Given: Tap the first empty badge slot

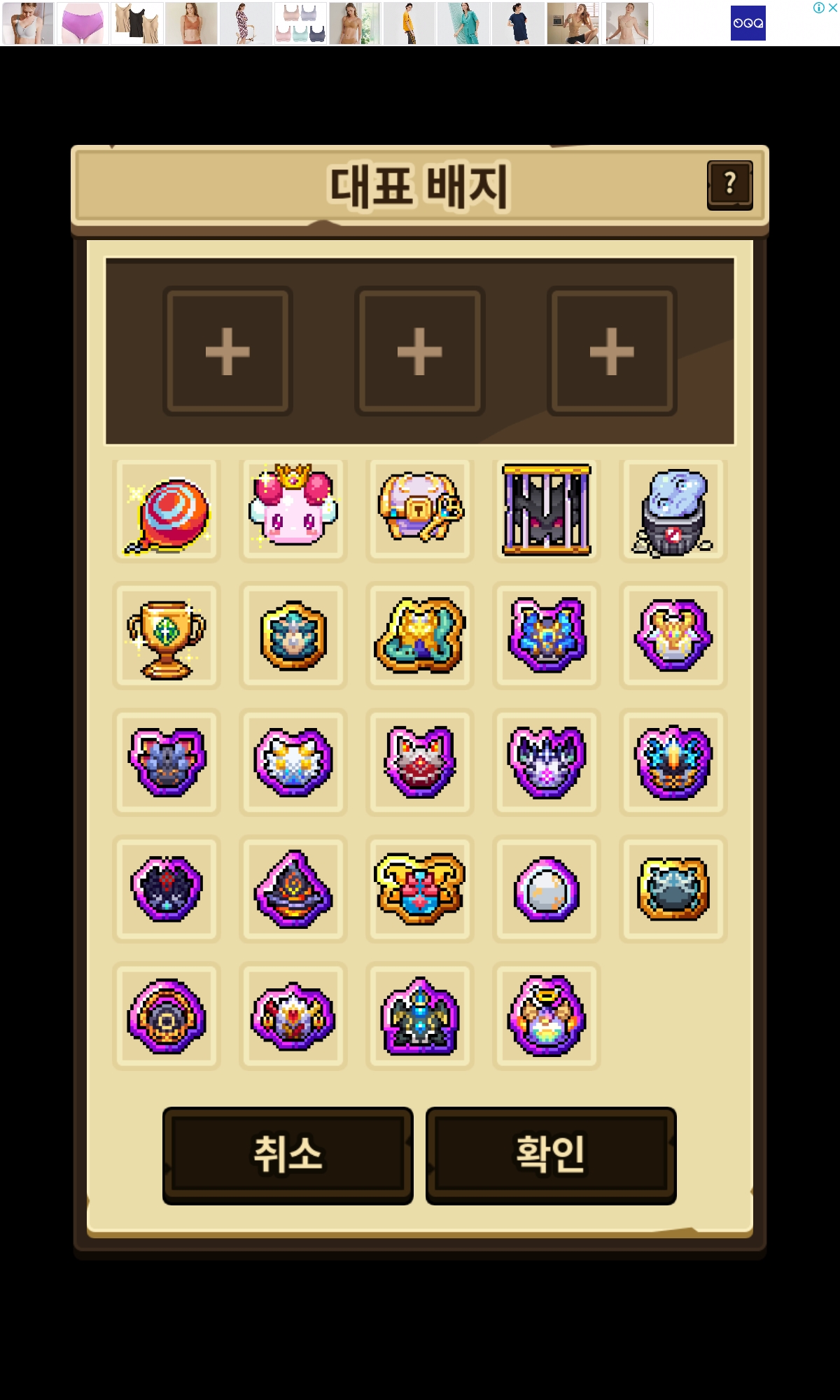Looking at the screenshot, I should tap(227, 351).
